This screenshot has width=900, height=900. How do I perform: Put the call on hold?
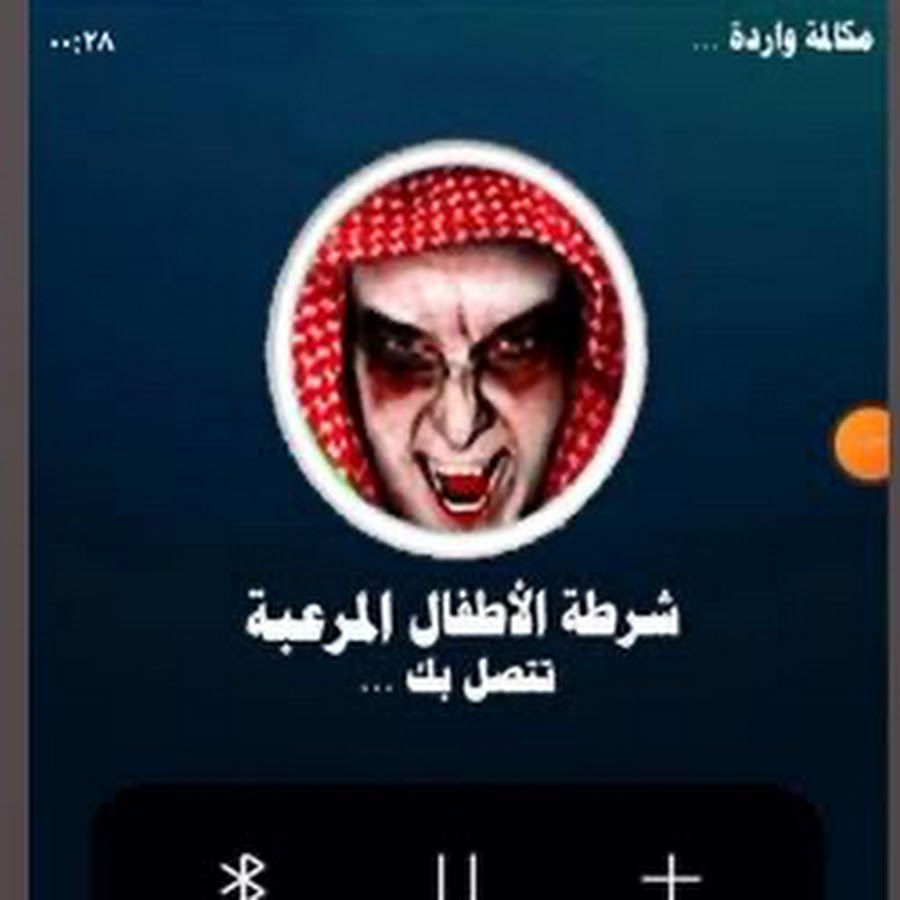(x=454, y=880)
